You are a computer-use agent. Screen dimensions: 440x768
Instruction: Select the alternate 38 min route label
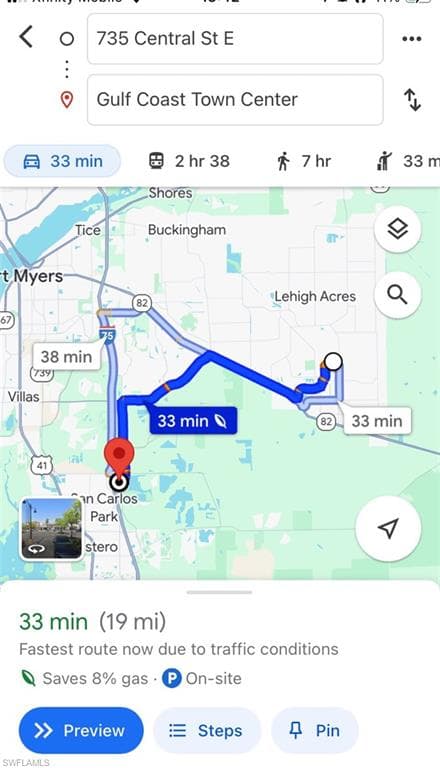[x=66, y=357]
